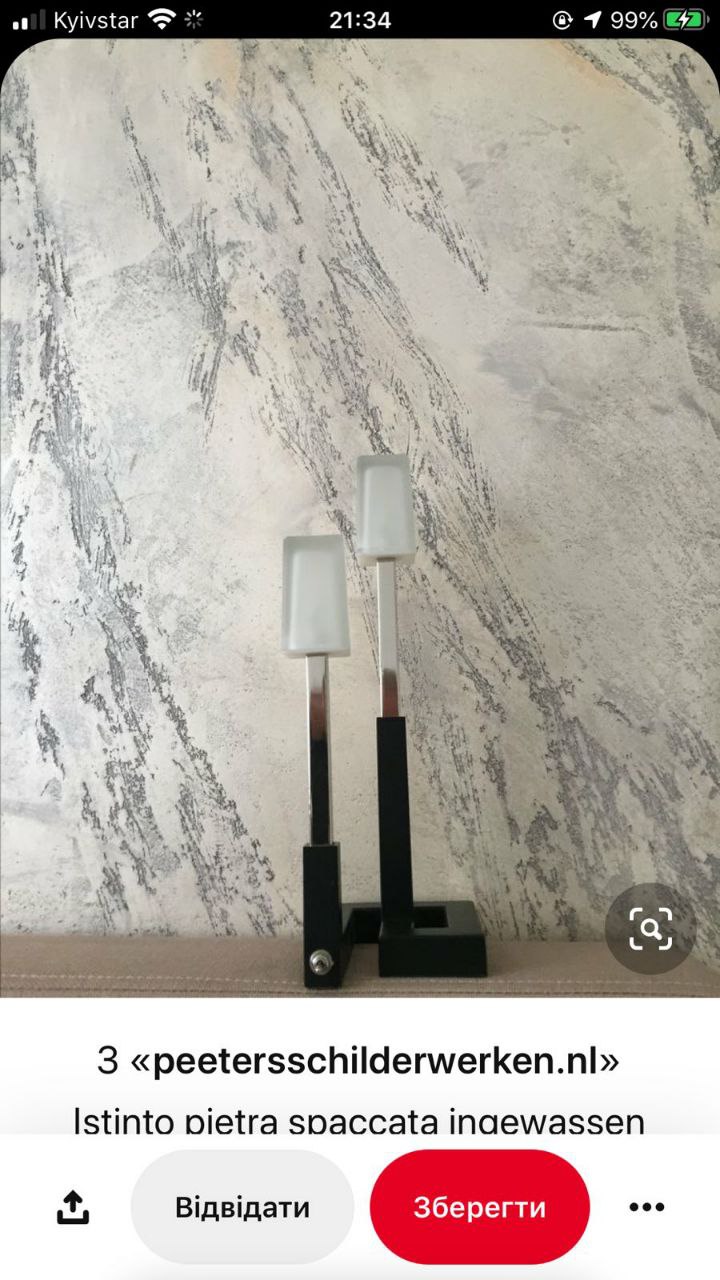
Task: Open visual search lens on the pin
Action: coord(650,930)
